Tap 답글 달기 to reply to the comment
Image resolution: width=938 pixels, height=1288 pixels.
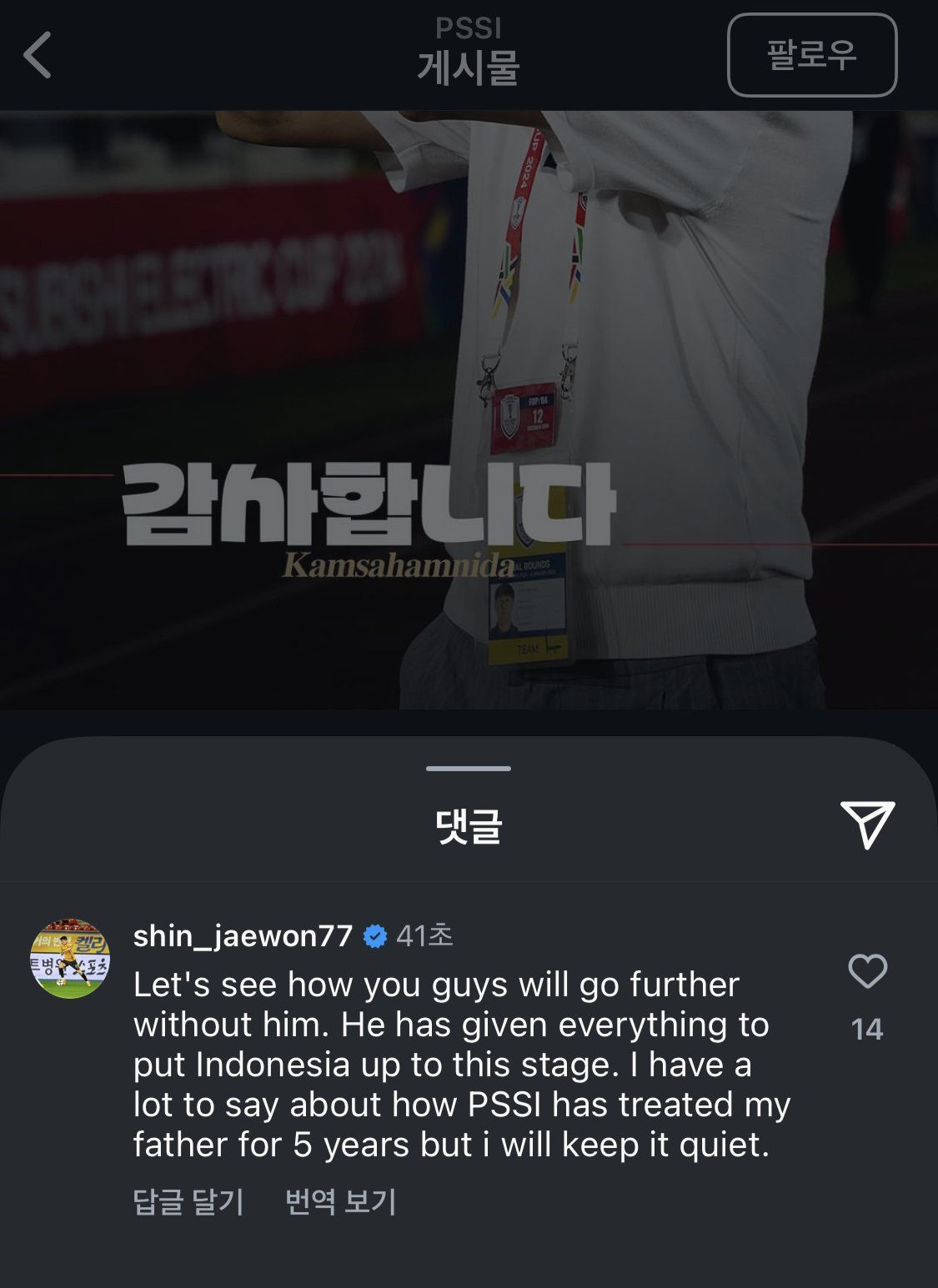point(188,1201)
